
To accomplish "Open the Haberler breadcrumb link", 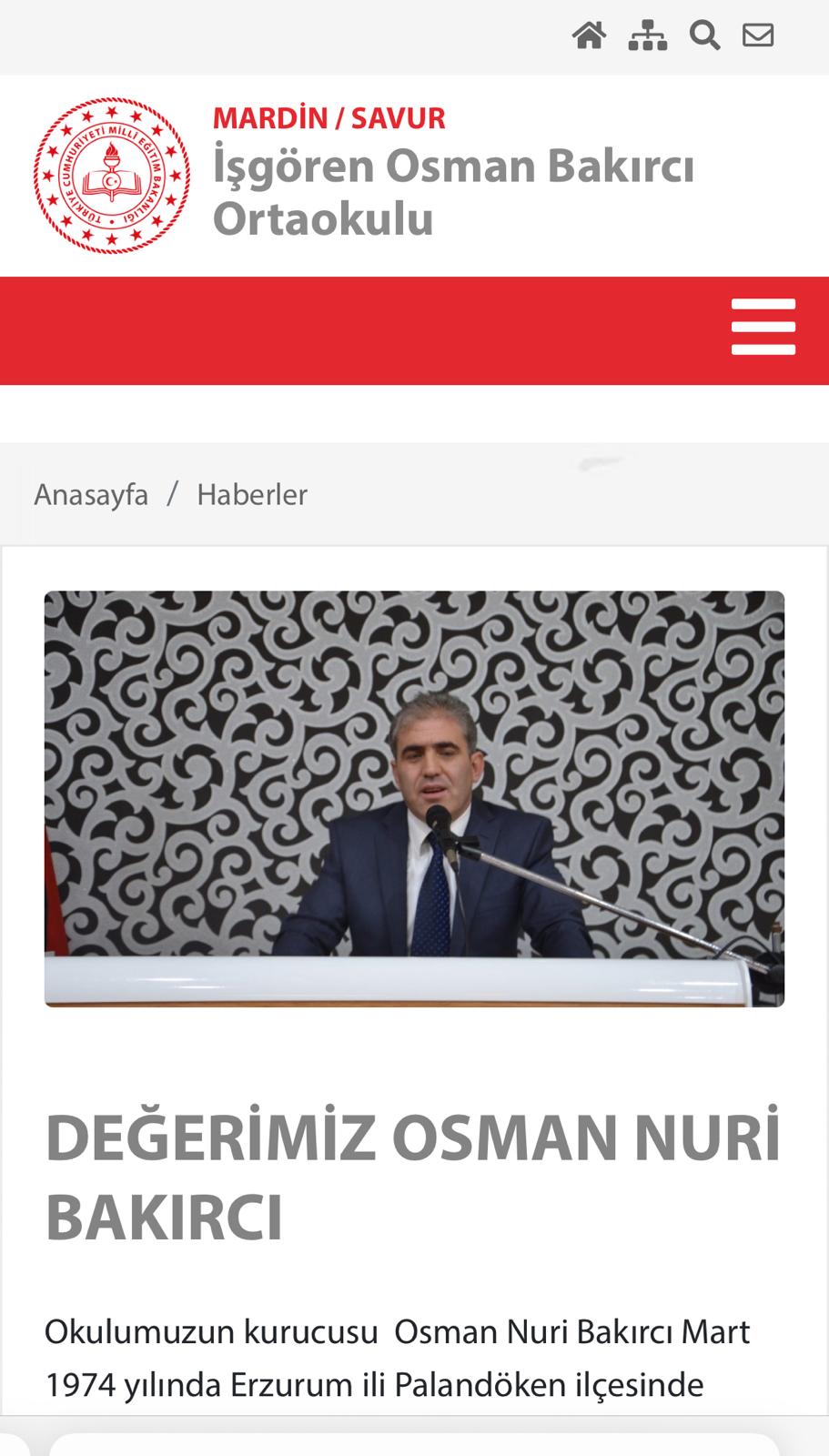I will tap(252, 494).
